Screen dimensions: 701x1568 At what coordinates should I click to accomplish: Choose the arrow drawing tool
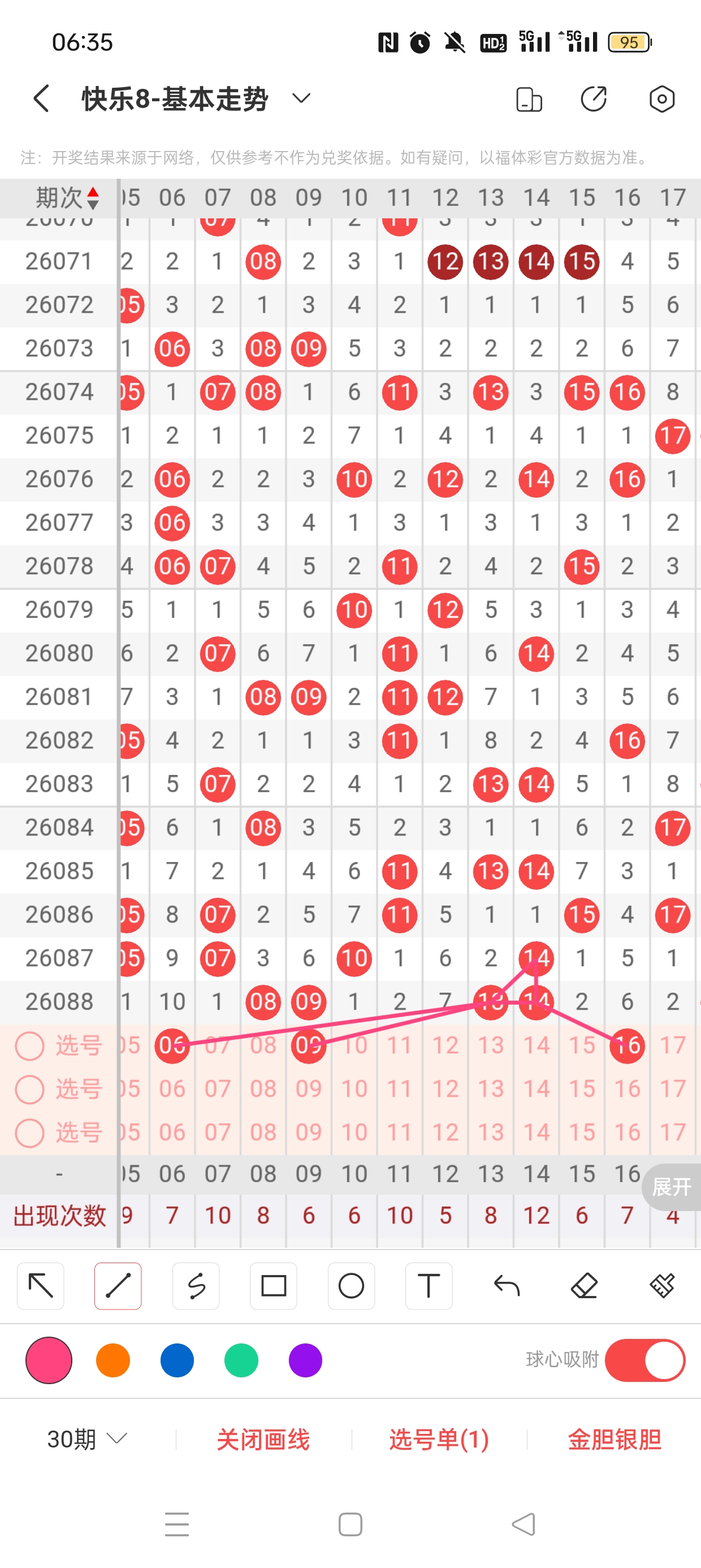41,1286
